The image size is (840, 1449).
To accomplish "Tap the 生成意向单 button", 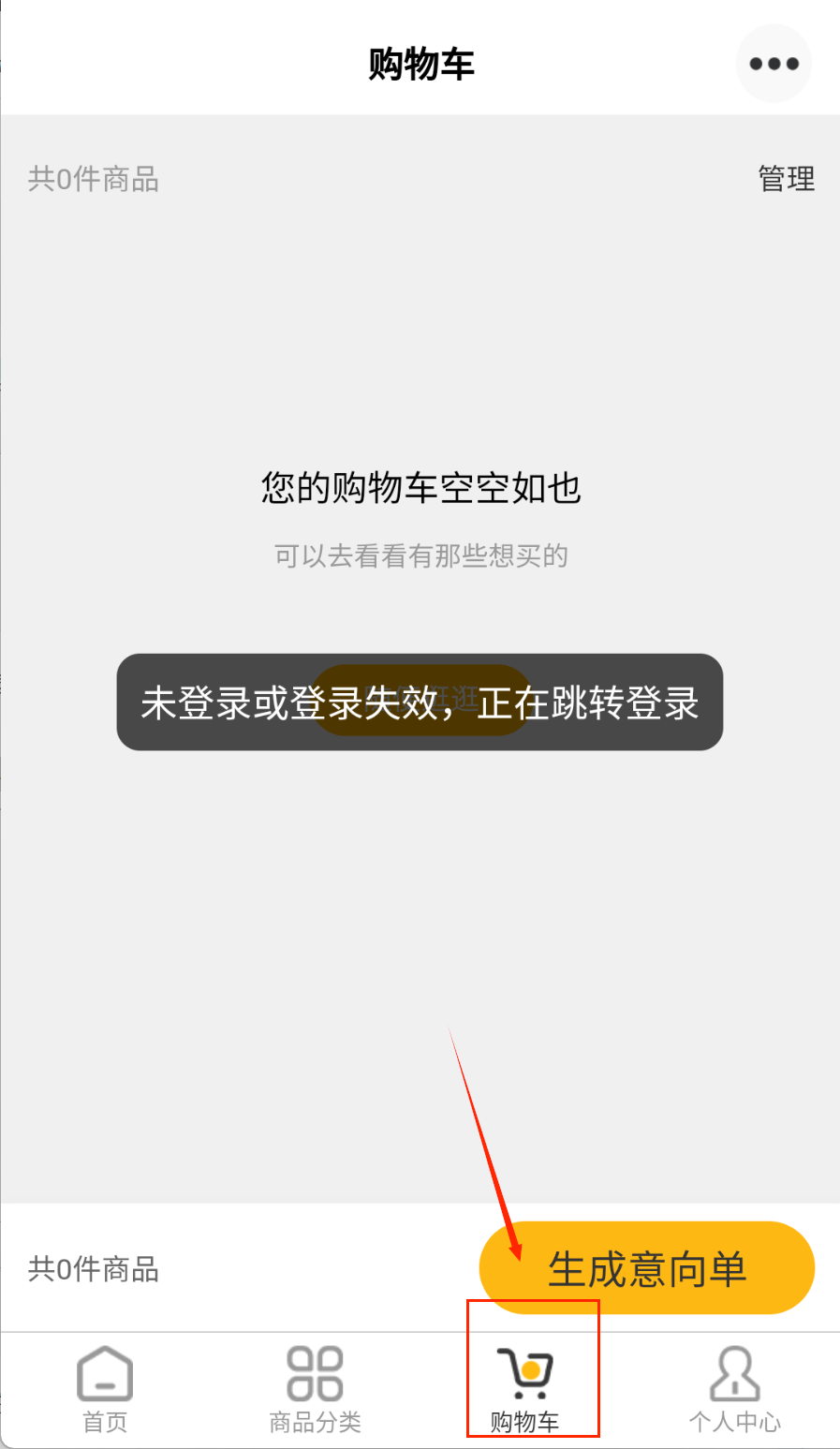I will tap(646, 1268).
